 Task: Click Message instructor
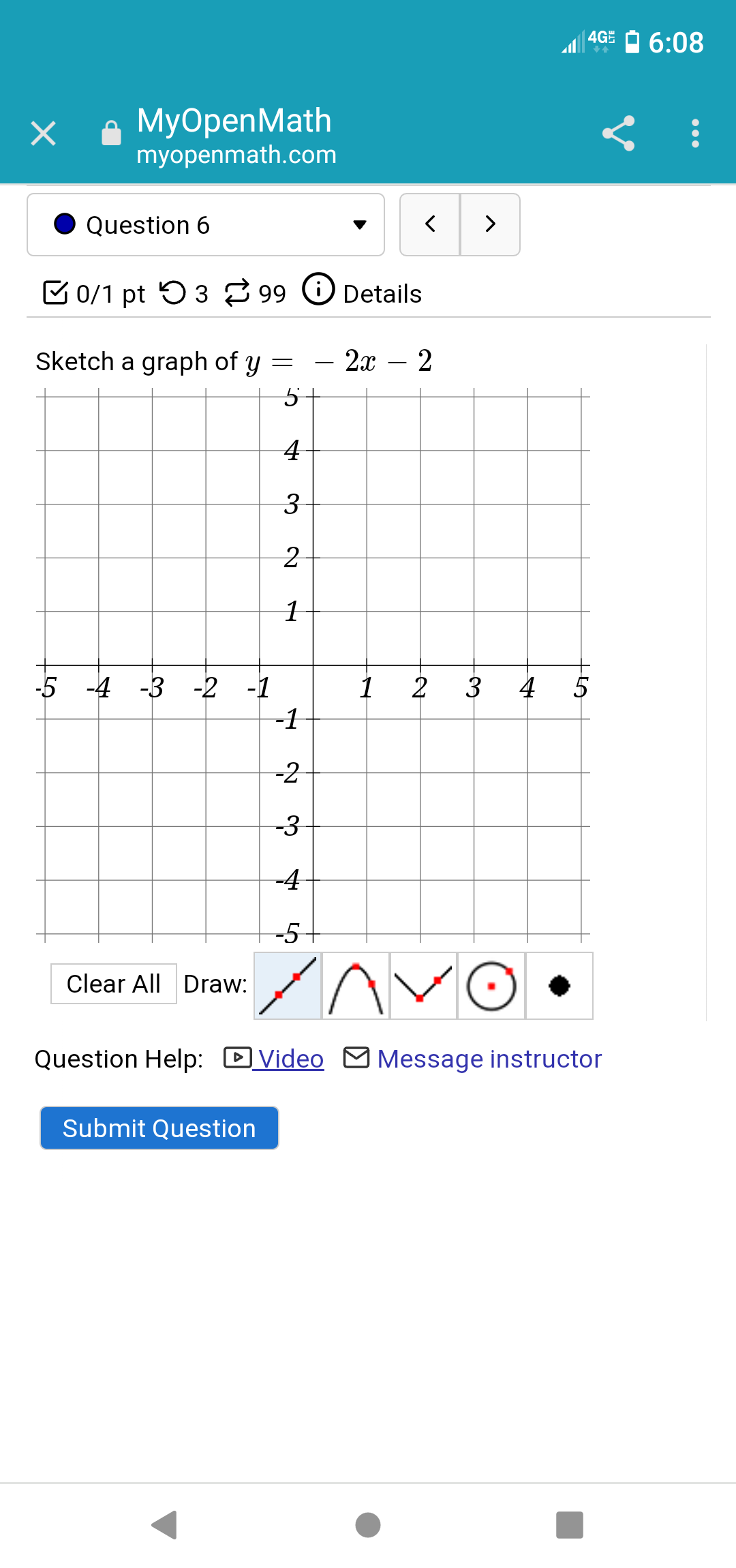click(489, 1059)
